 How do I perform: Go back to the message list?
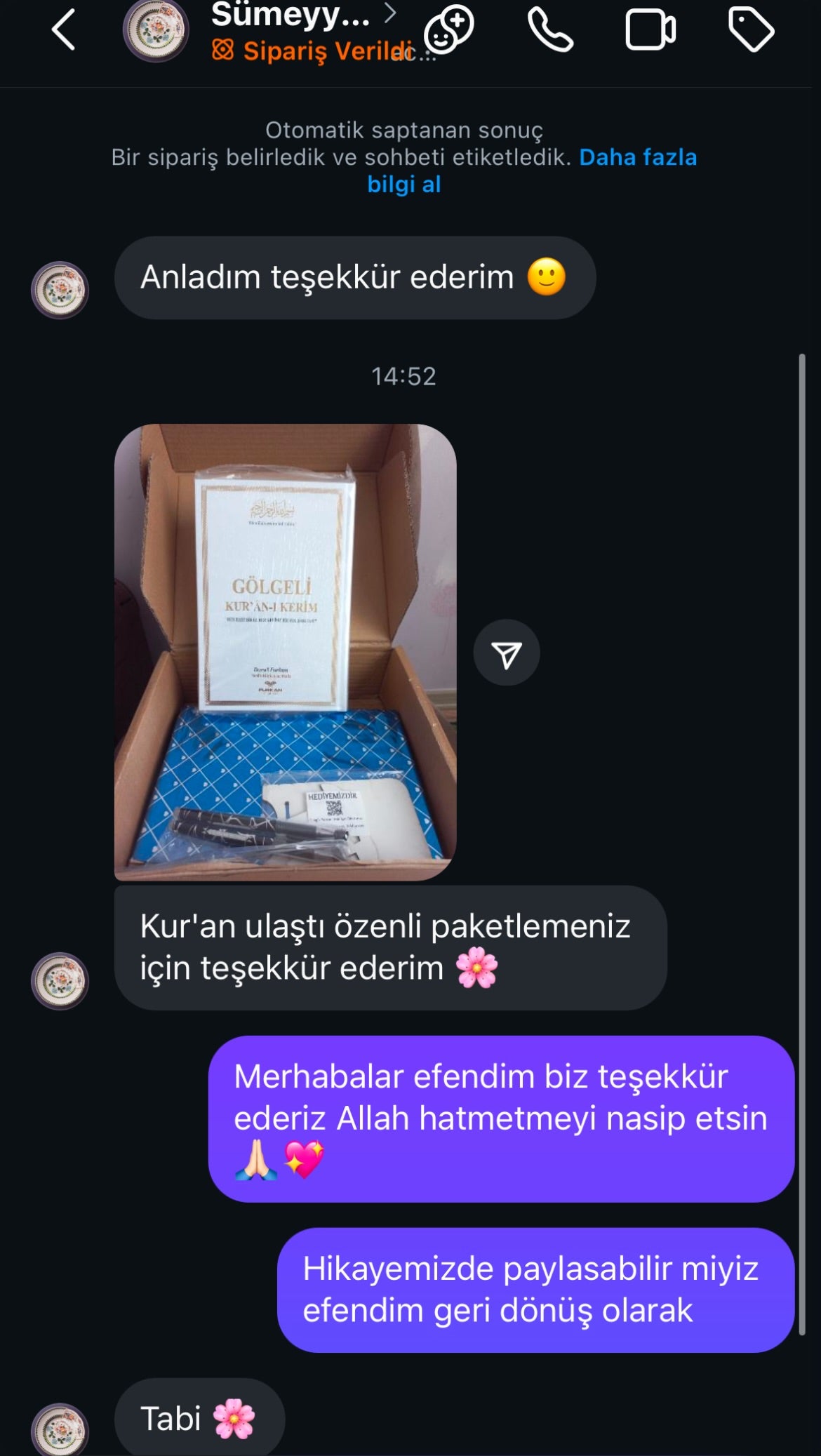[x=63, y=30]
